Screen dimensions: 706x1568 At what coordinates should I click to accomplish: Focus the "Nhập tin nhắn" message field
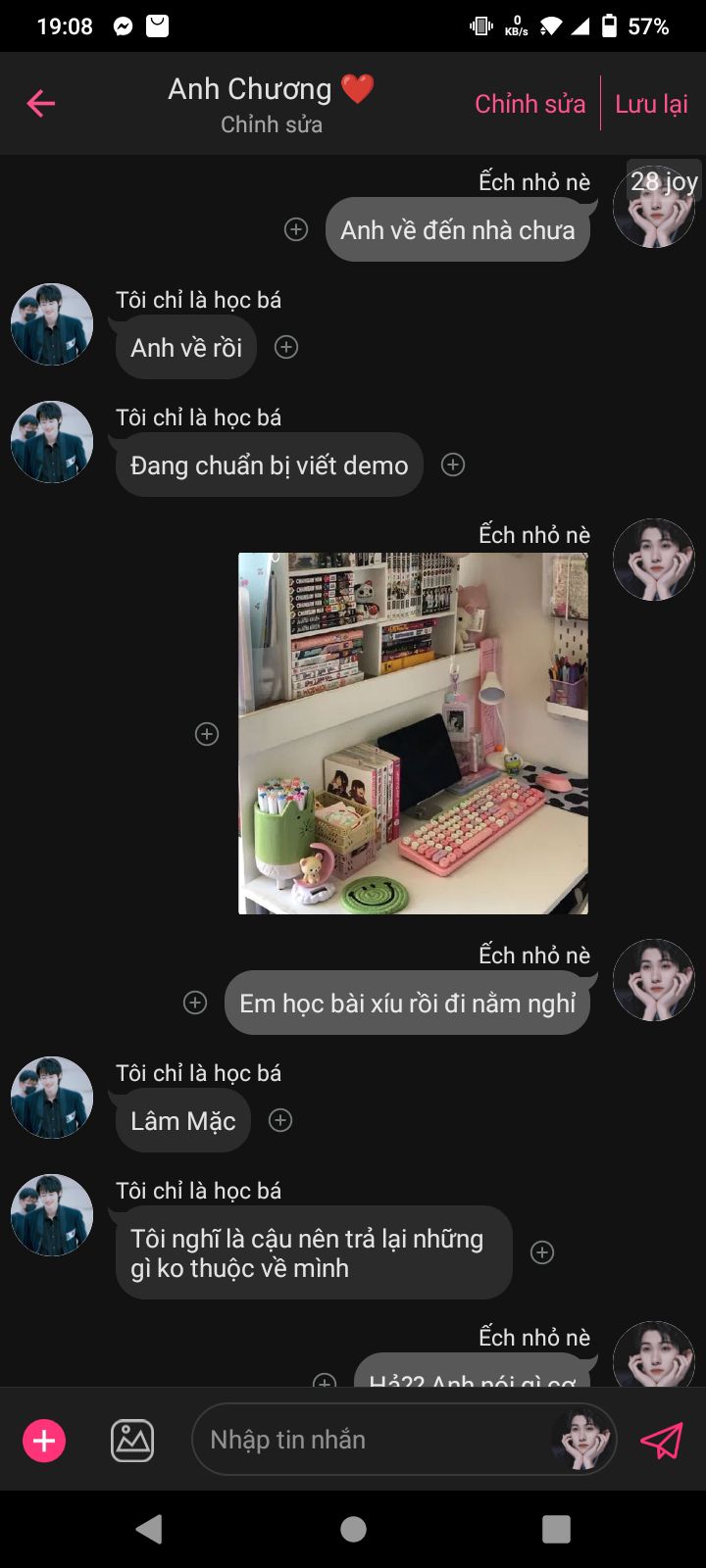(x=373, y=1440)
